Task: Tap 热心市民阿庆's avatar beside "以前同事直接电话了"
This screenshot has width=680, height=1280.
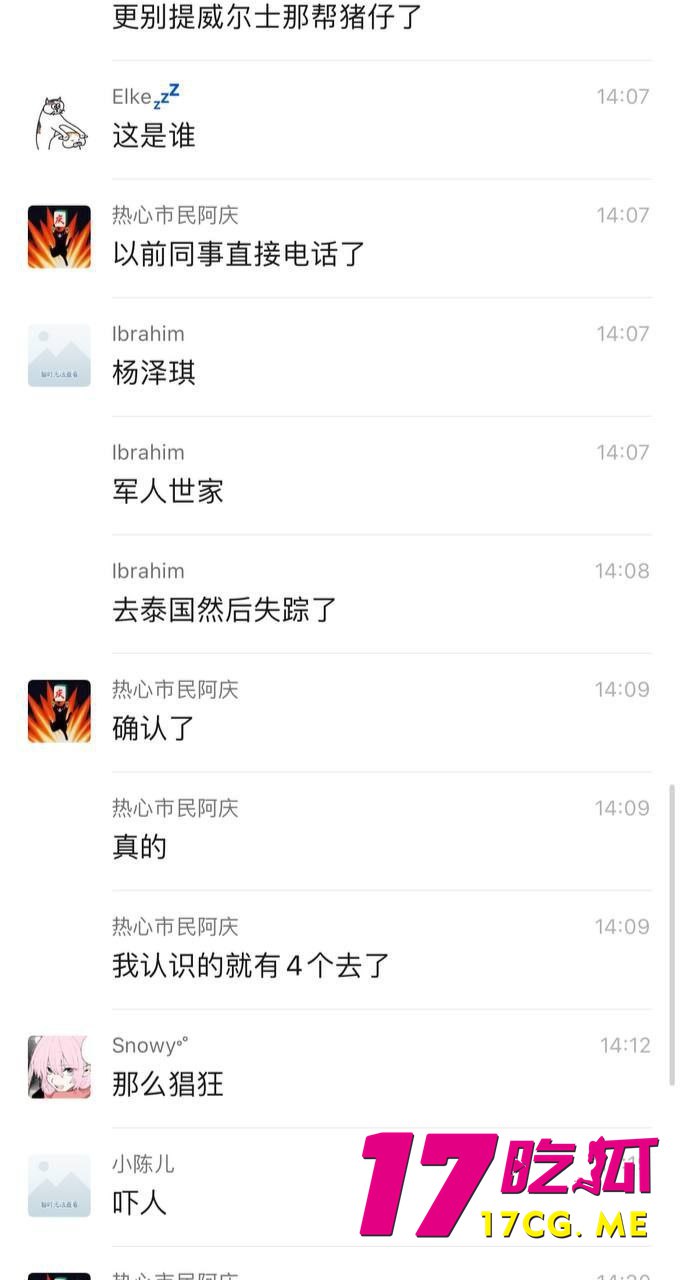Action: [x=59, y=237]
